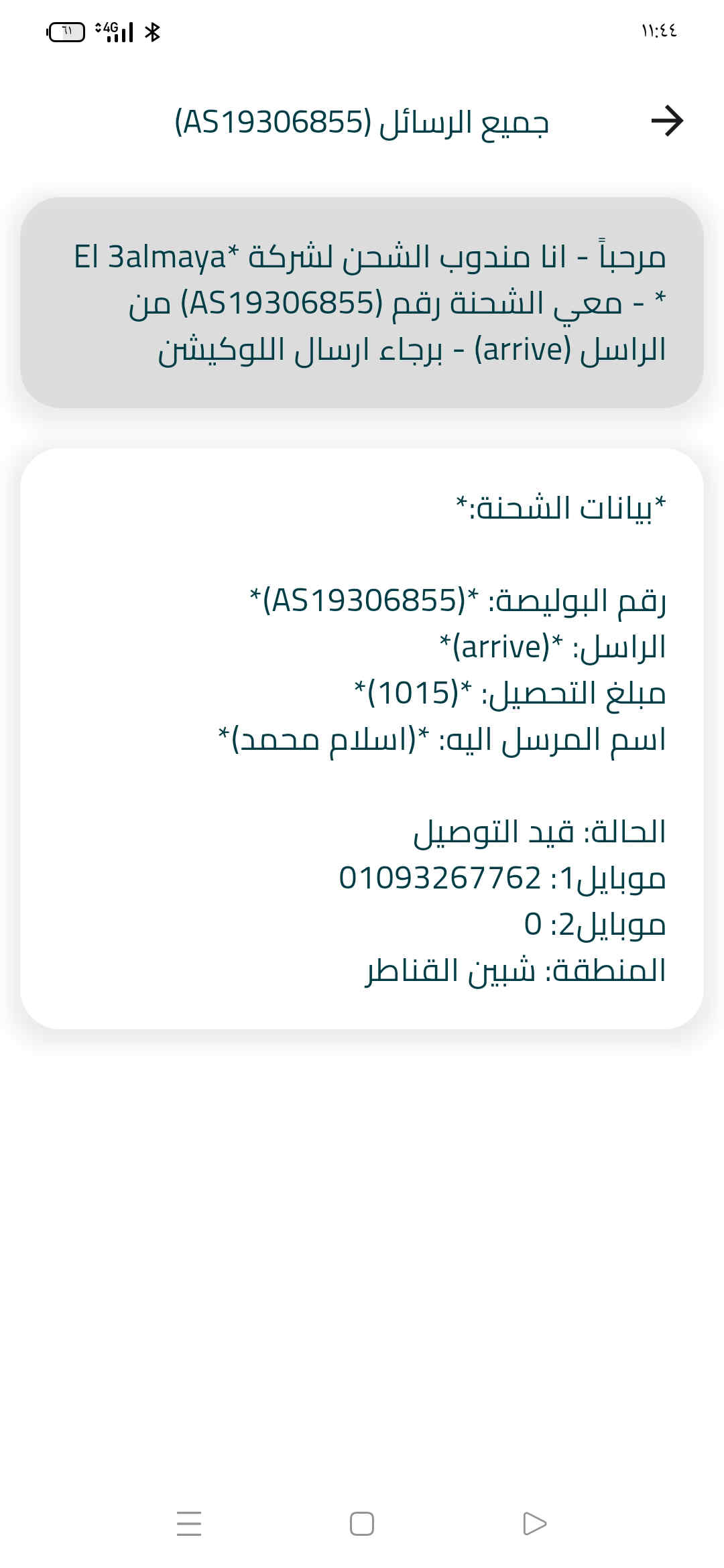Open recent apps from navigation bar
Image resolution: width=724 pixels, height=1568 pixels.
189,1524
